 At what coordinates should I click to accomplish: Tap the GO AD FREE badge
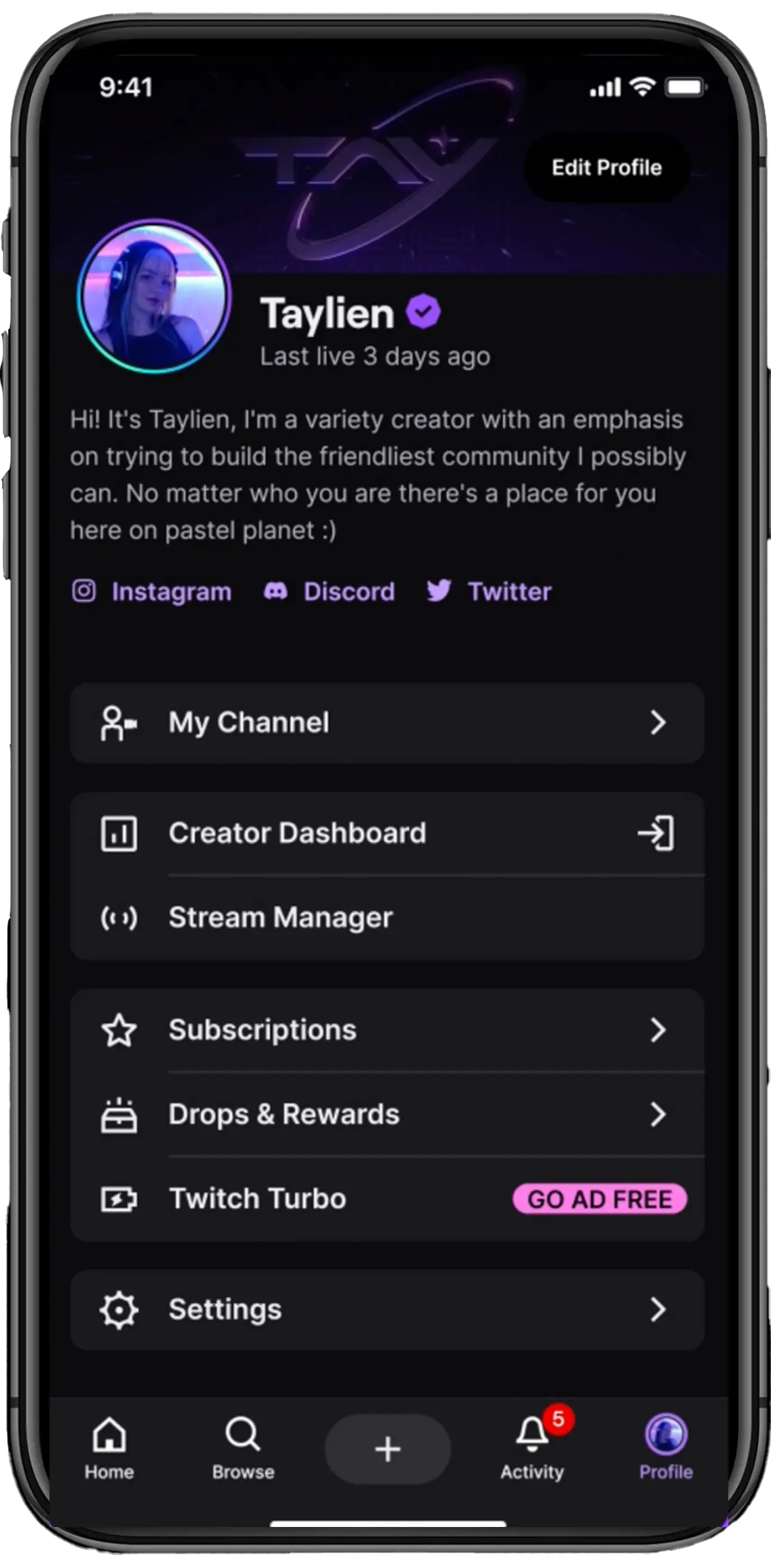click(600, 1199)
